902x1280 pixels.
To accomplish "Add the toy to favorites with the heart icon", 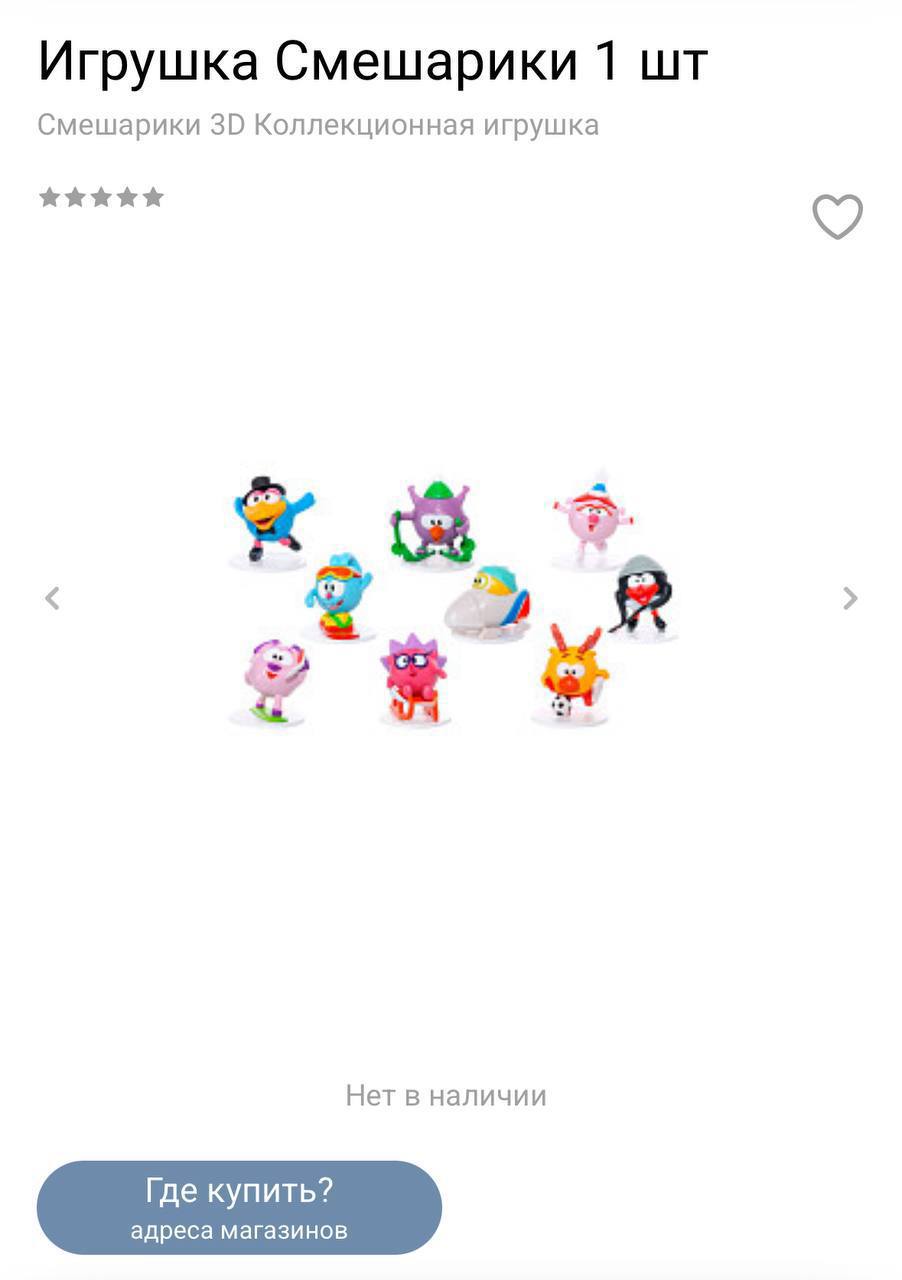I will 836,217.
